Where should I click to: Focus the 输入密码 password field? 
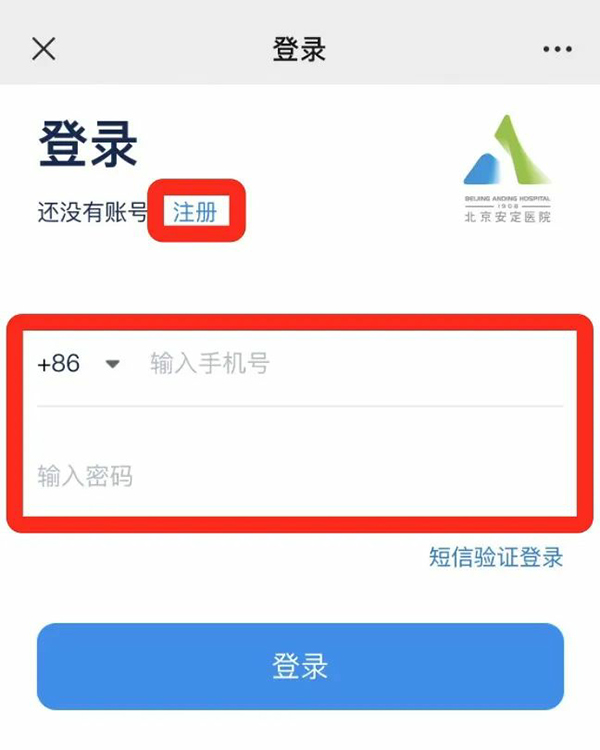coord(300,475)
